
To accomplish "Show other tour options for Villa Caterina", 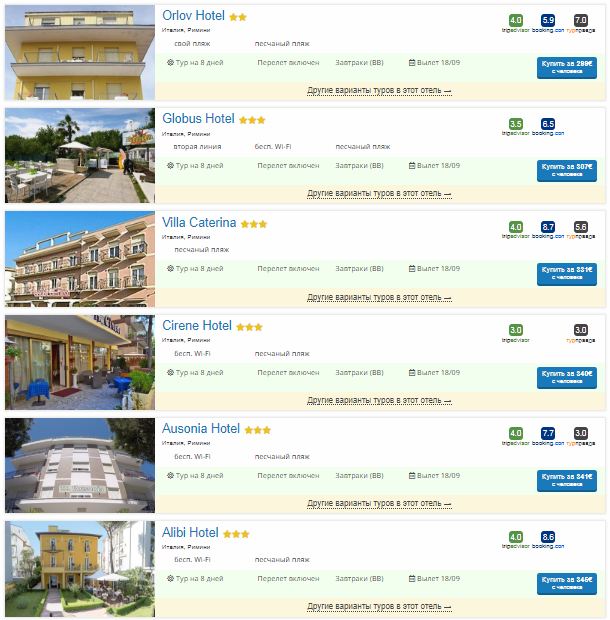I will 379,297.
